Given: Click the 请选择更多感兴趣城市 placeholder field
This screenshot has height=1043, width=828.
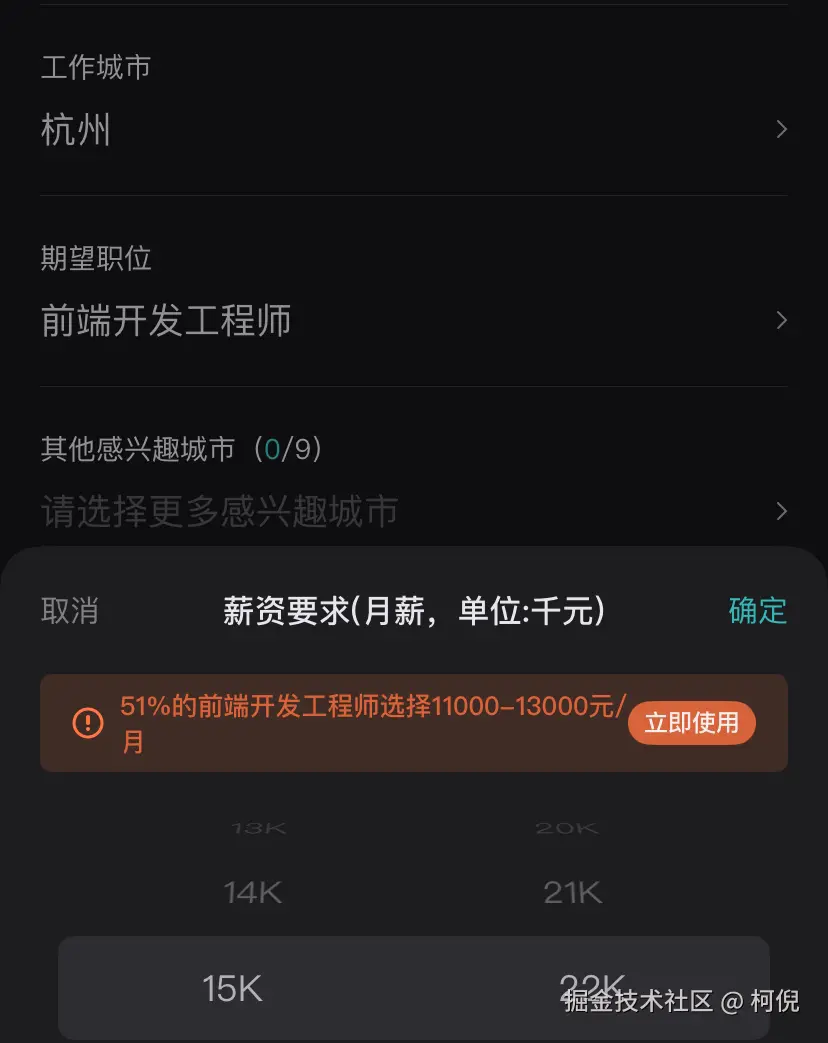Looking at the screenshot, I should pyautogui.click(x=218, y=511).
